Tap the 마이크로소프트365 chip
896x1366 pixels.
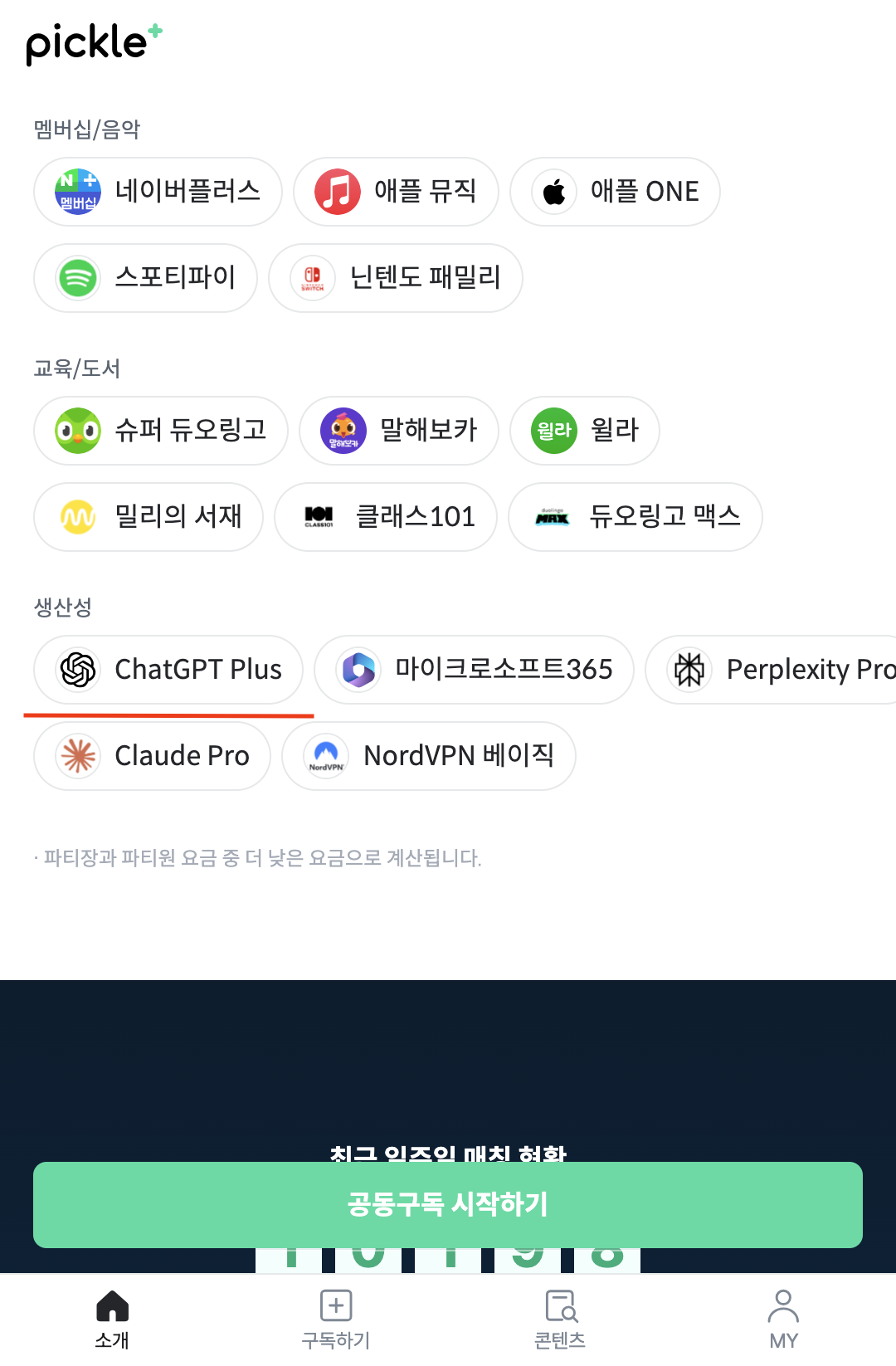tap(475, 670)
